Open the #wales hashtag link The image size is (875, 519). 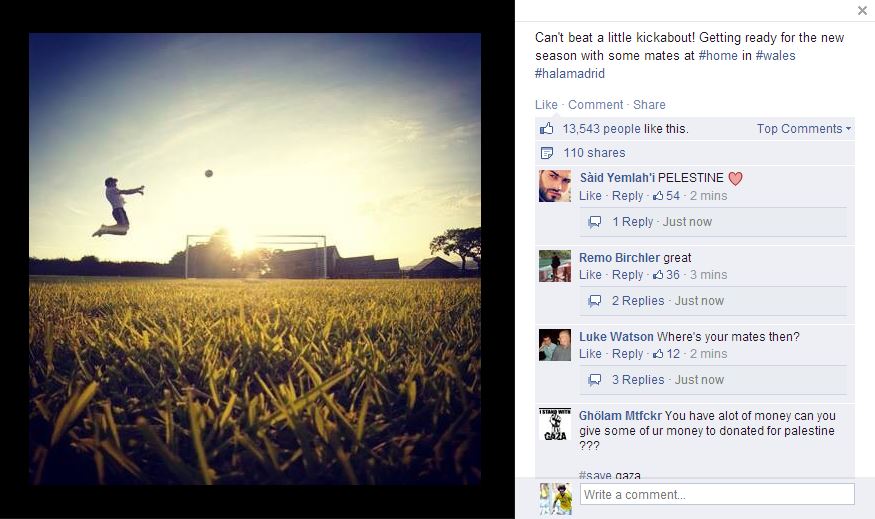[x=775, y=56]
